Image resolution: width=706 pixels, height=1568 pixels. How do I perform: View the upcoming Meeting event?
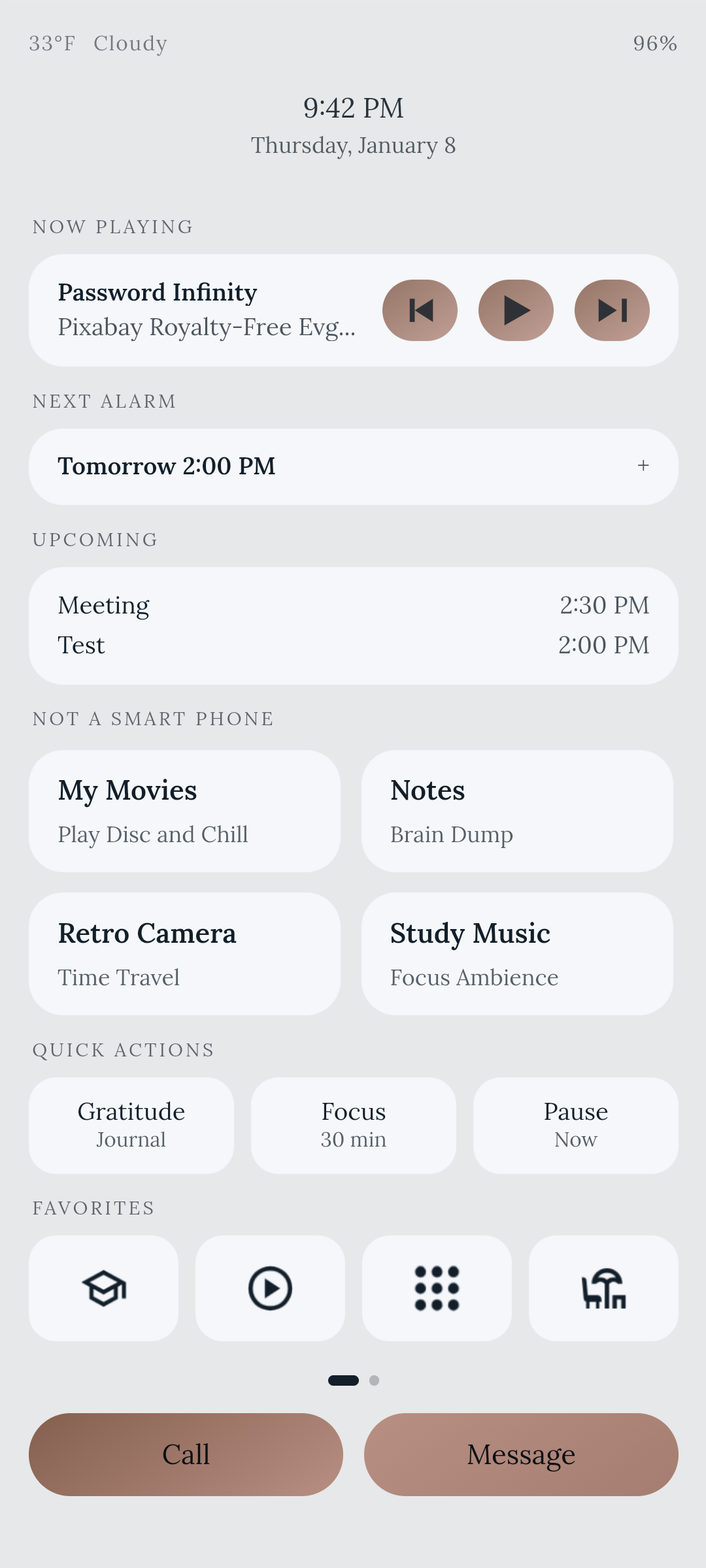(353, 606)
